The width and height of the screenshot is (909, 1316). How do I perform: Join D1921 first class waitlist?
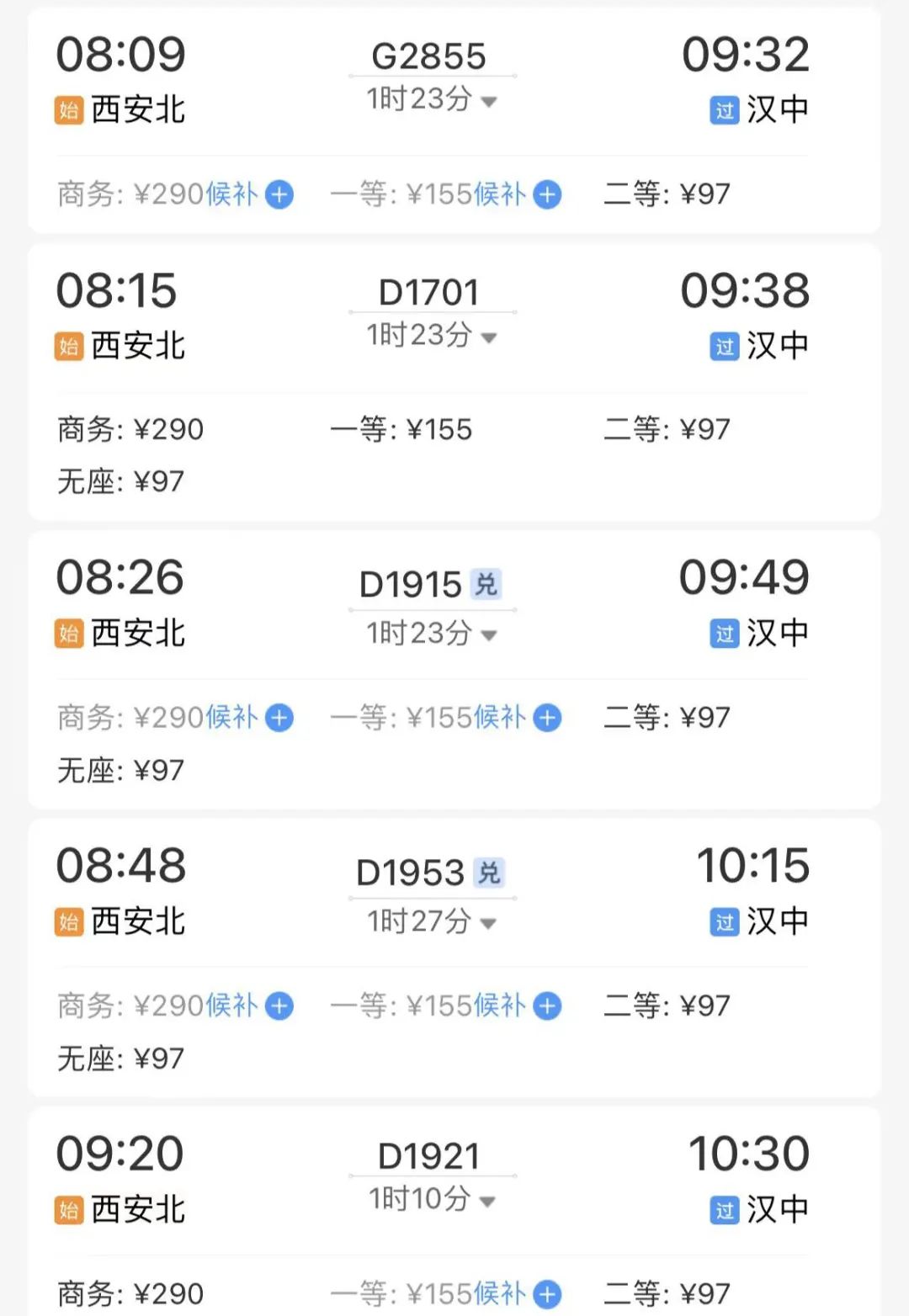coord(548,1294)
